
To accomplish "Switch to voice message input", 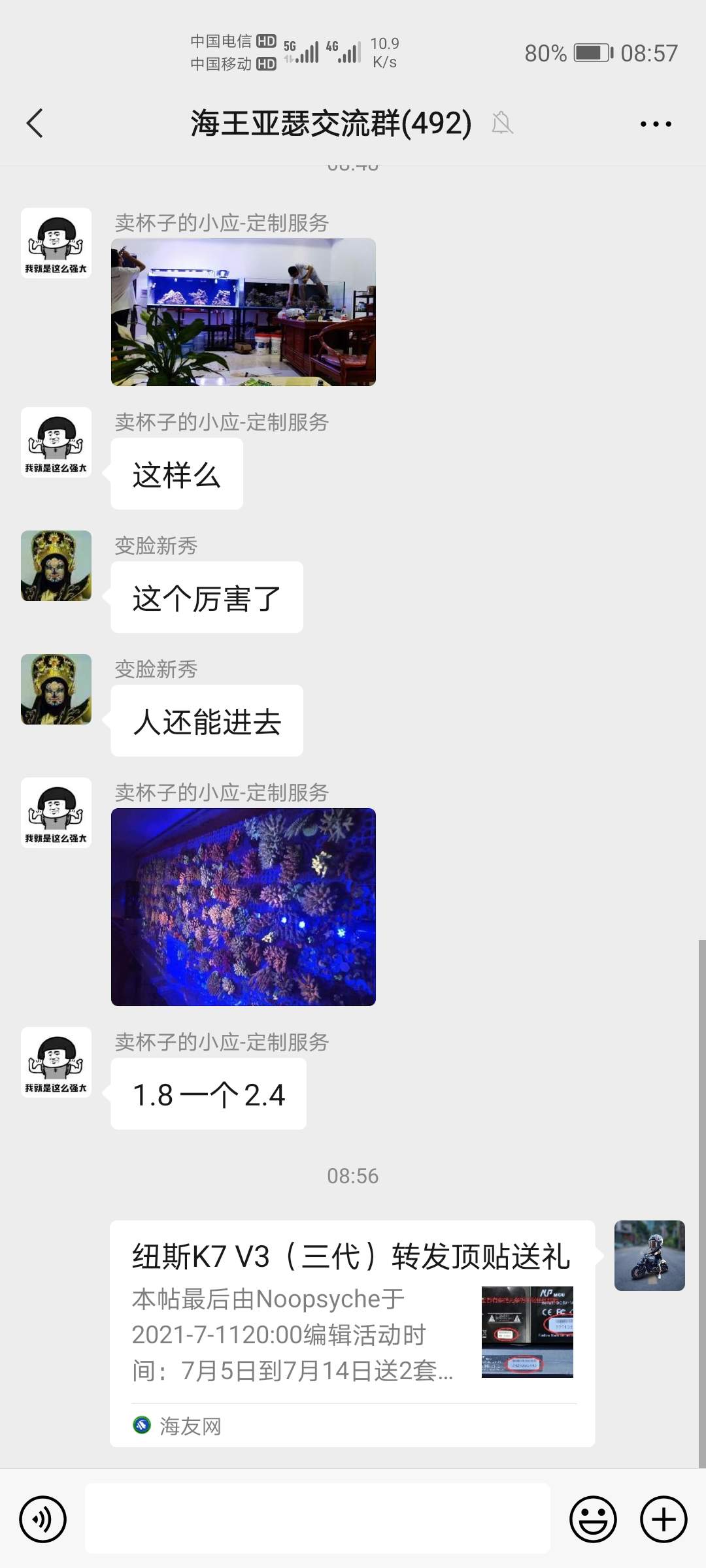I will [x=43, y=1519].
